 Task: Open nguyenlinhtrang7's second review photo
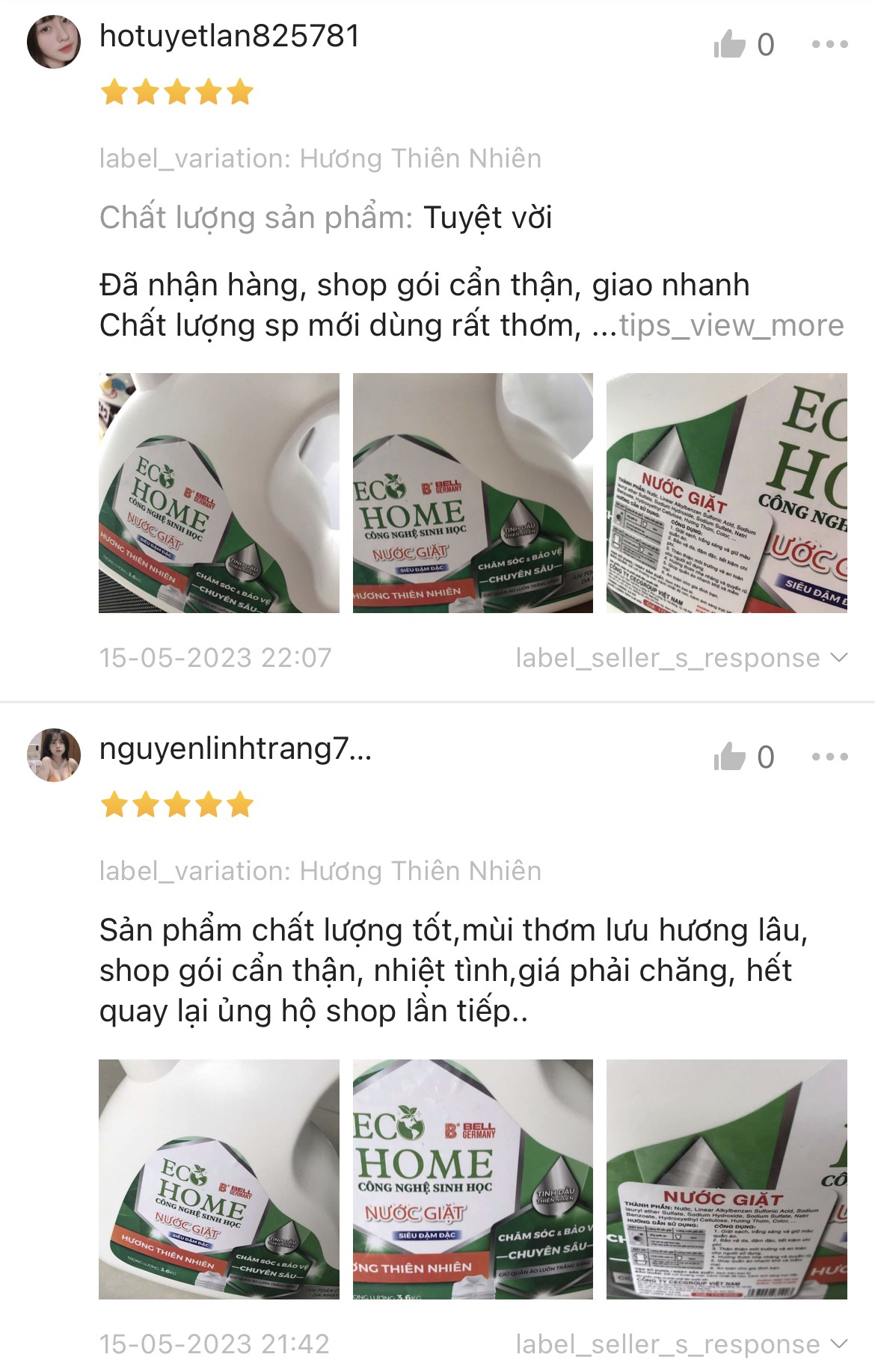[473, 1179]
